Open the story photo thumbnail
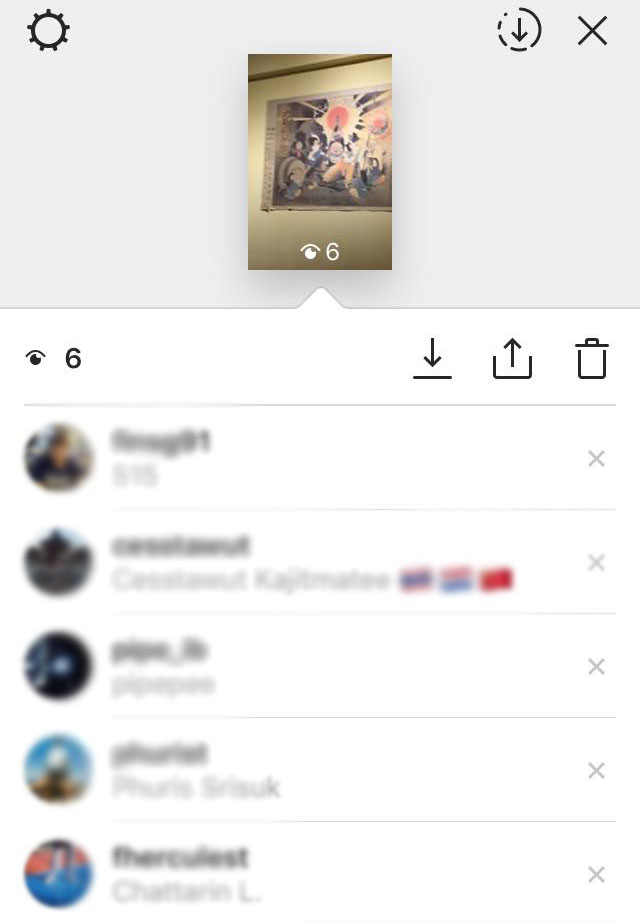This screenshot has height=921, width=640. coord(319,162)
